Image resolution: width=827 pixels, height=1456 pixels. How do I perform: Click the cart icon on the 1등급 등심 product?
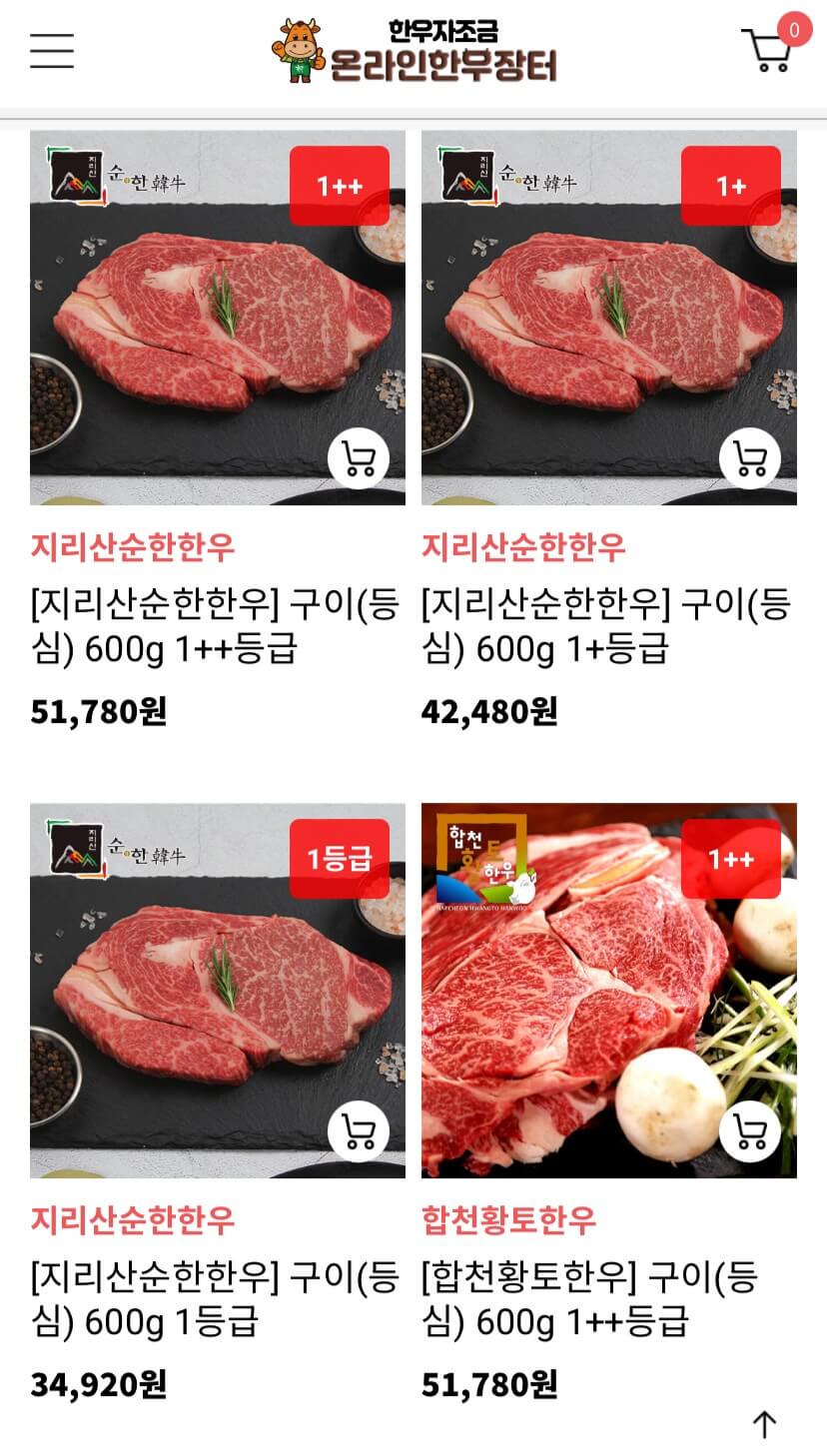tap(359, 1131)
